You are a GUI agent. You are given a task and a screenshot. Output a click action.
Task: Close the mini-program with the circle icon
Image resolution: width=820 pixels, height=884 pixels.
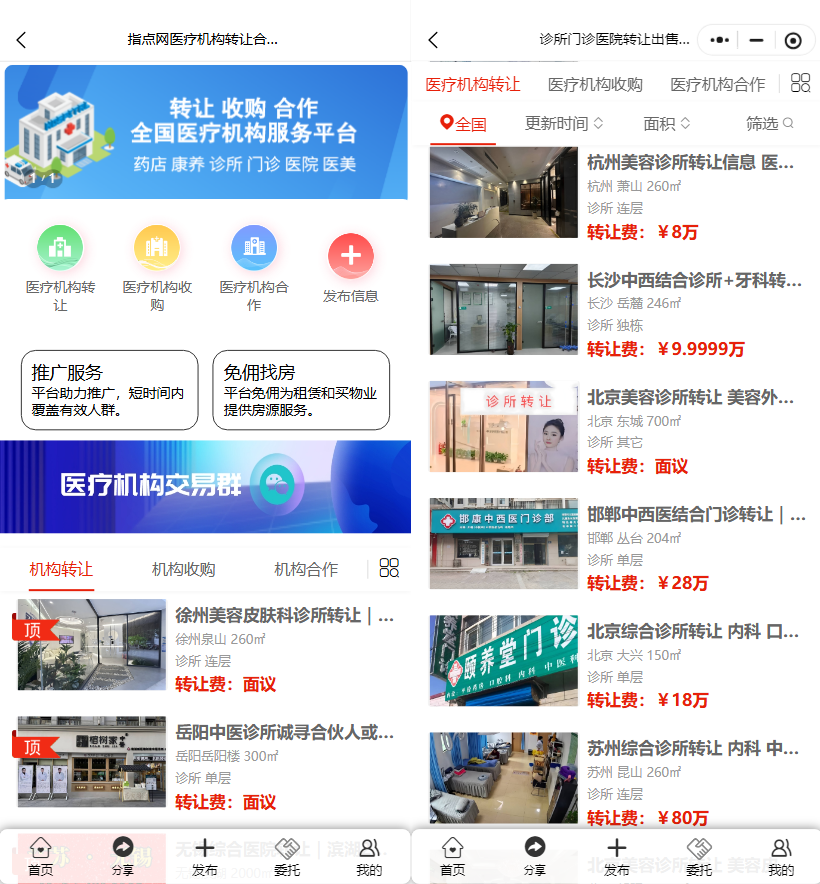[x=793, y=40]
